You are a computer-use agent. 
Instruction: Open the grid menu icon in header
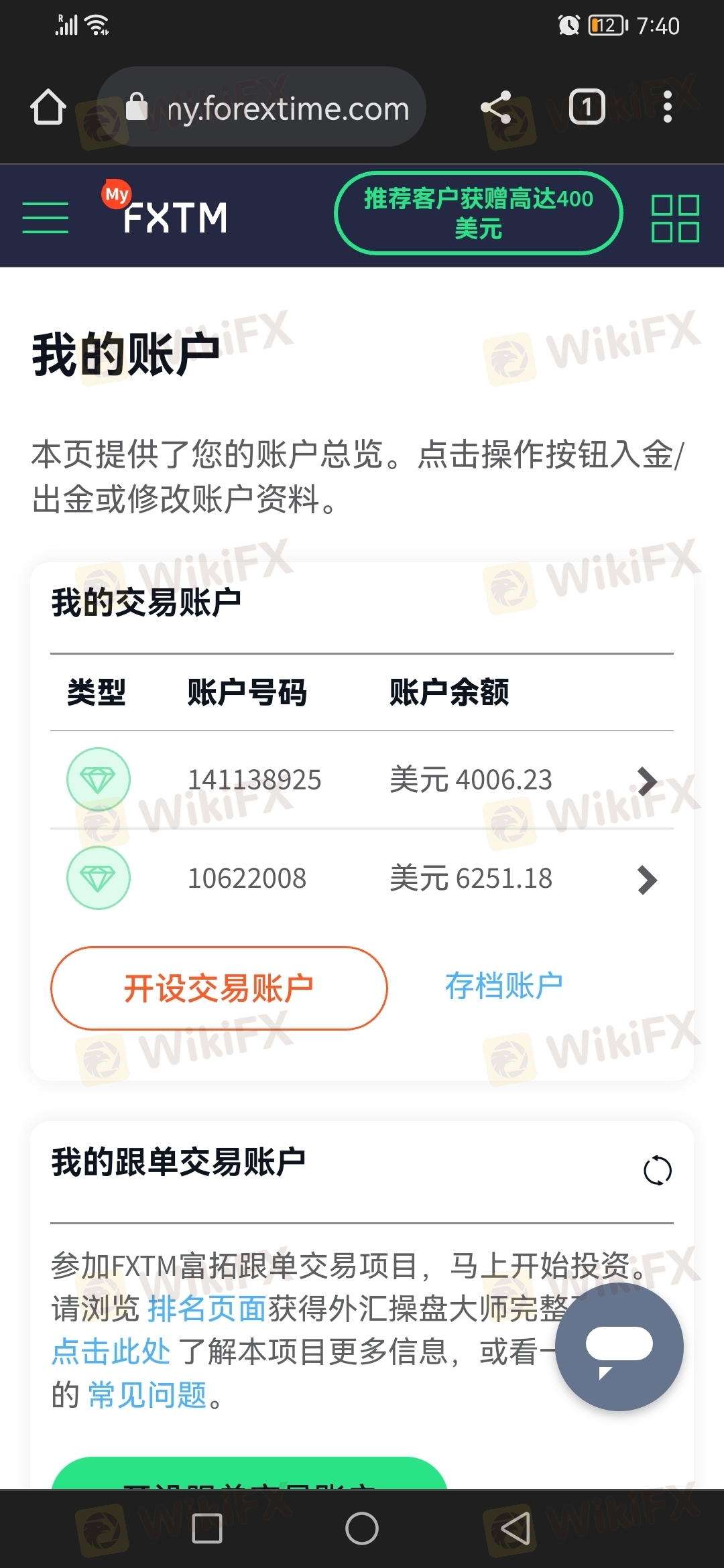click(x=675, y=218)
